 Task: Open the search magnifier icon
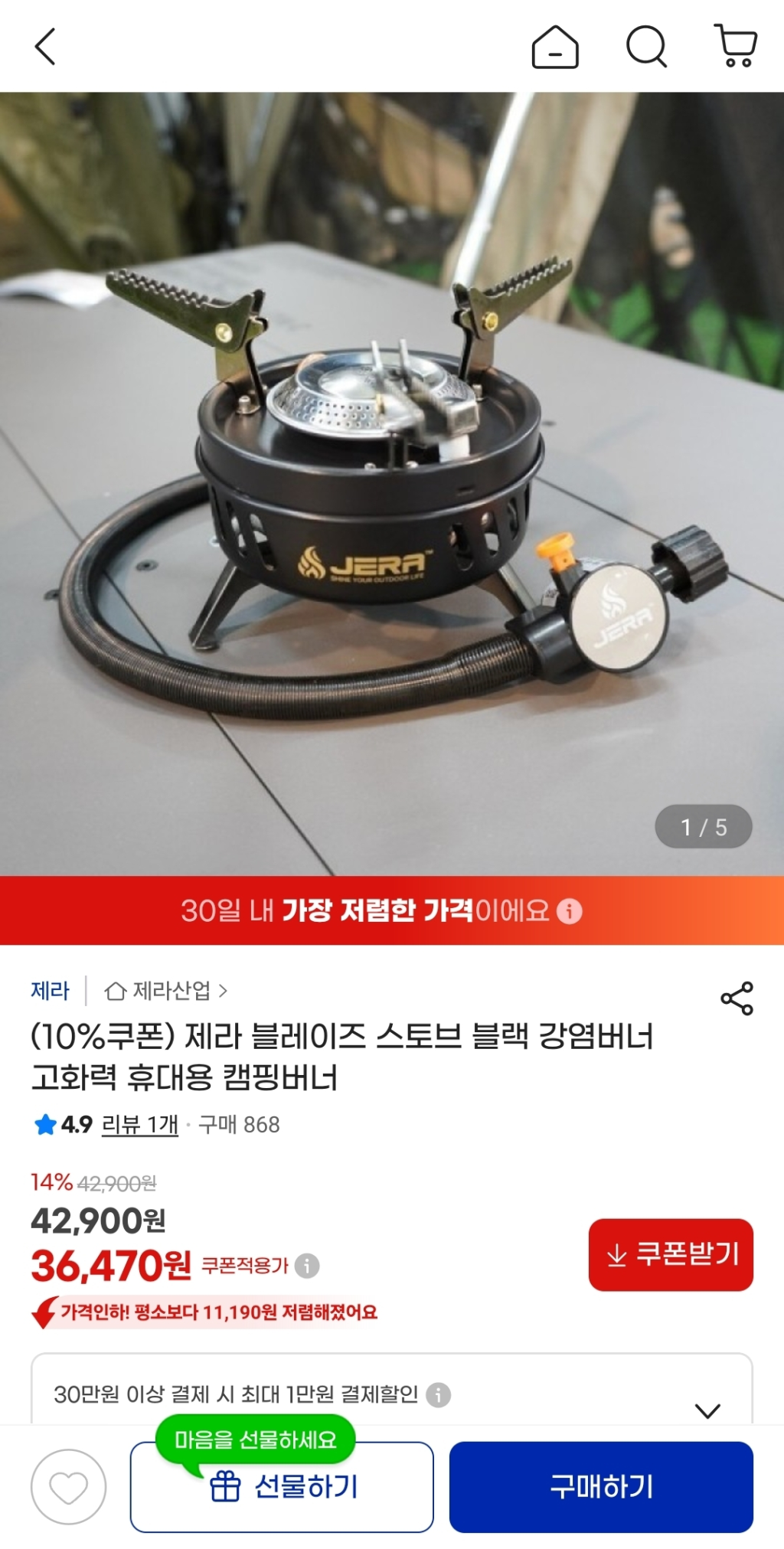(x=646, y=47)
